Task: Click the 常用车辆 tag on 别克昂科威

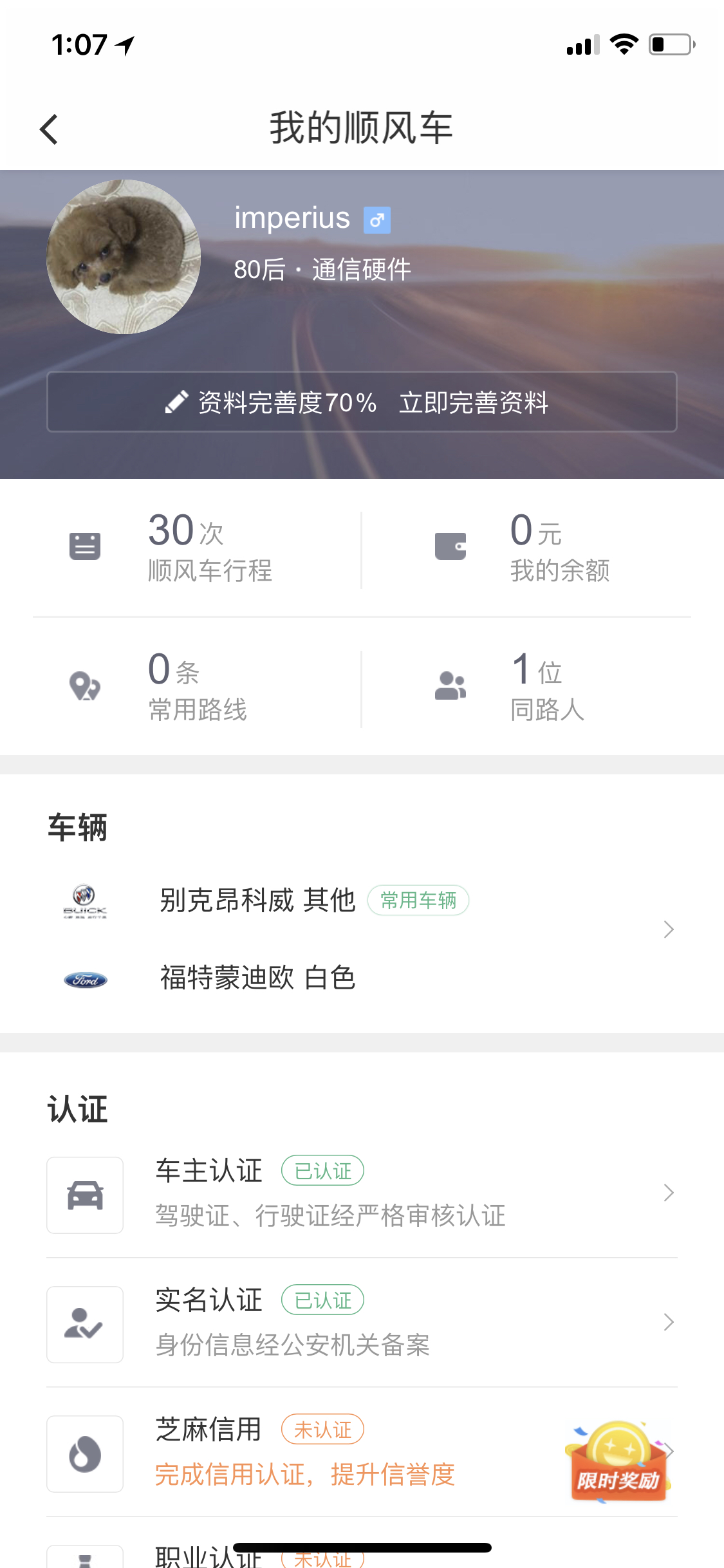Action: pos(418,900)
